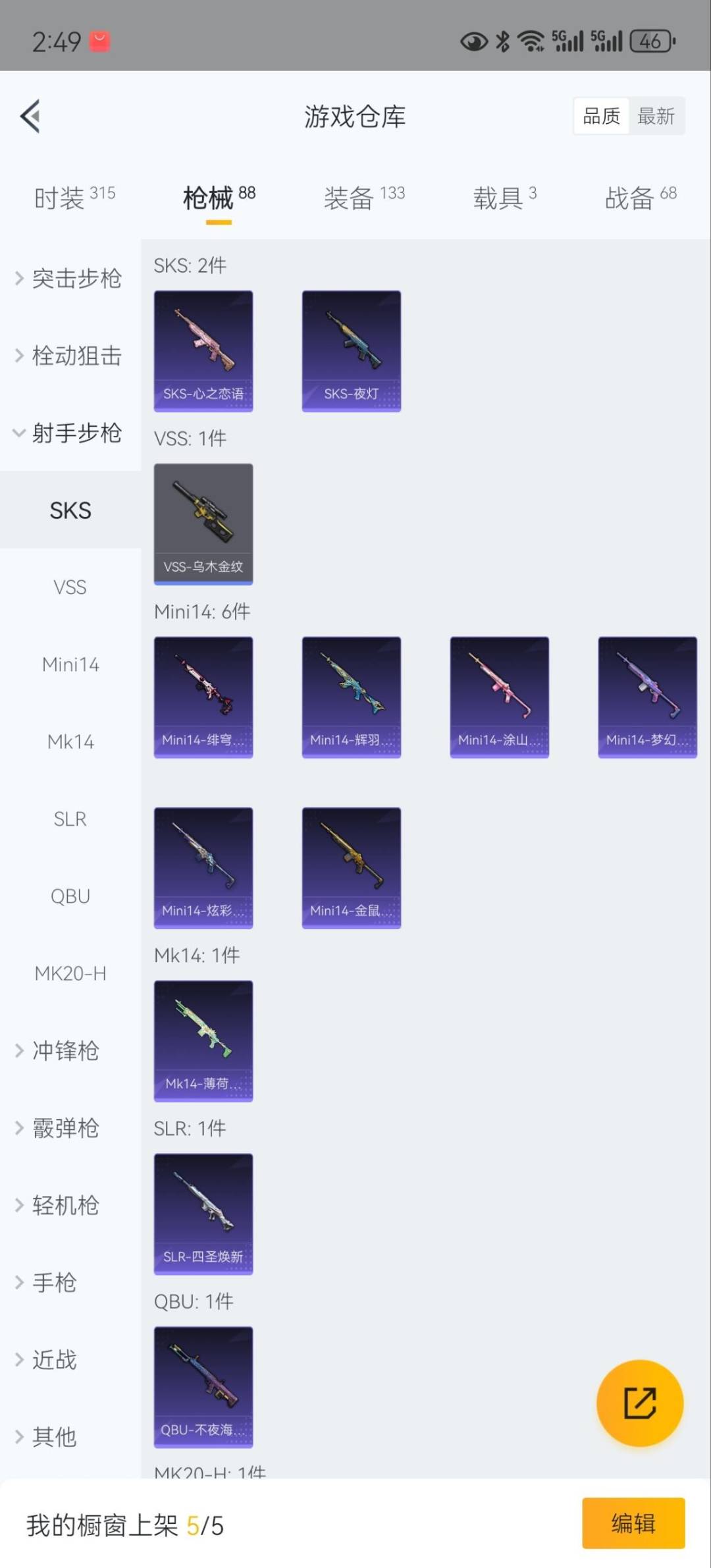711x1568 pixels.
Task: Tap 编辑 to edit my showcase
Action: point(633,1523)
